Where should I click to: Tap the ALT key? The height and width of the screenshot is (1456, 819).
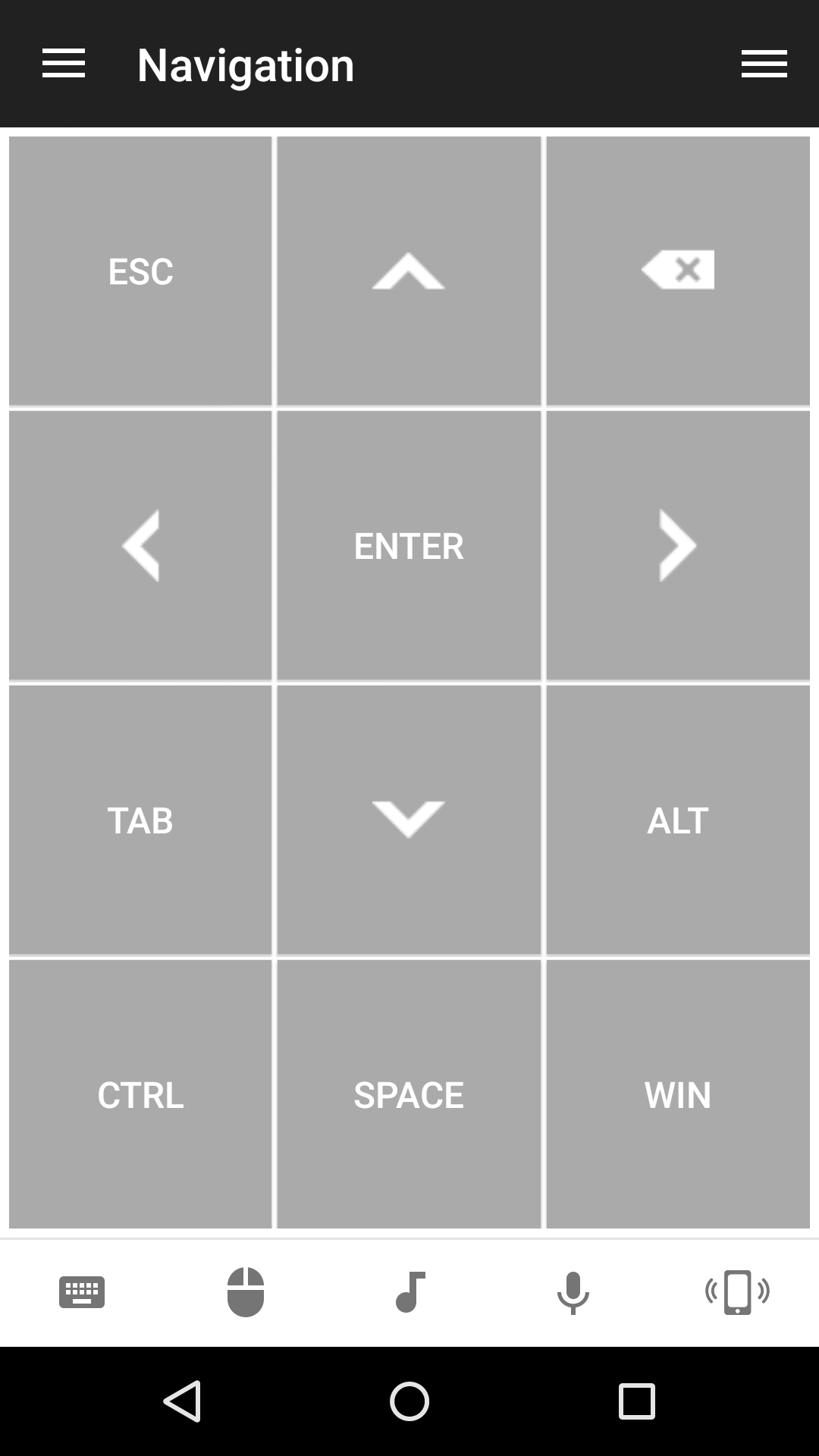pyautogui.click(x=678, y=820)
